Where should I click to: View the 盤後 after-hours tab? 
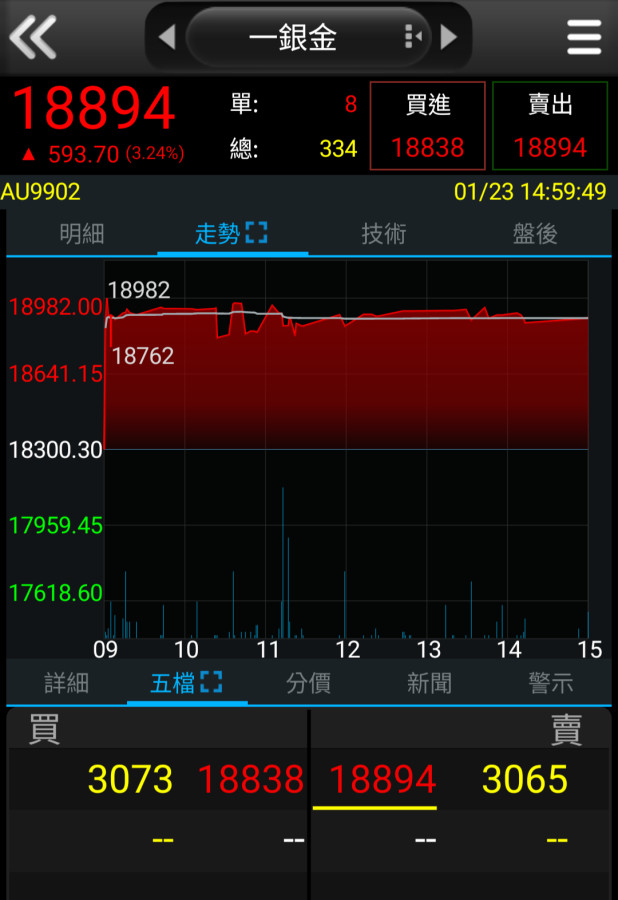click(x=535, y=234)
